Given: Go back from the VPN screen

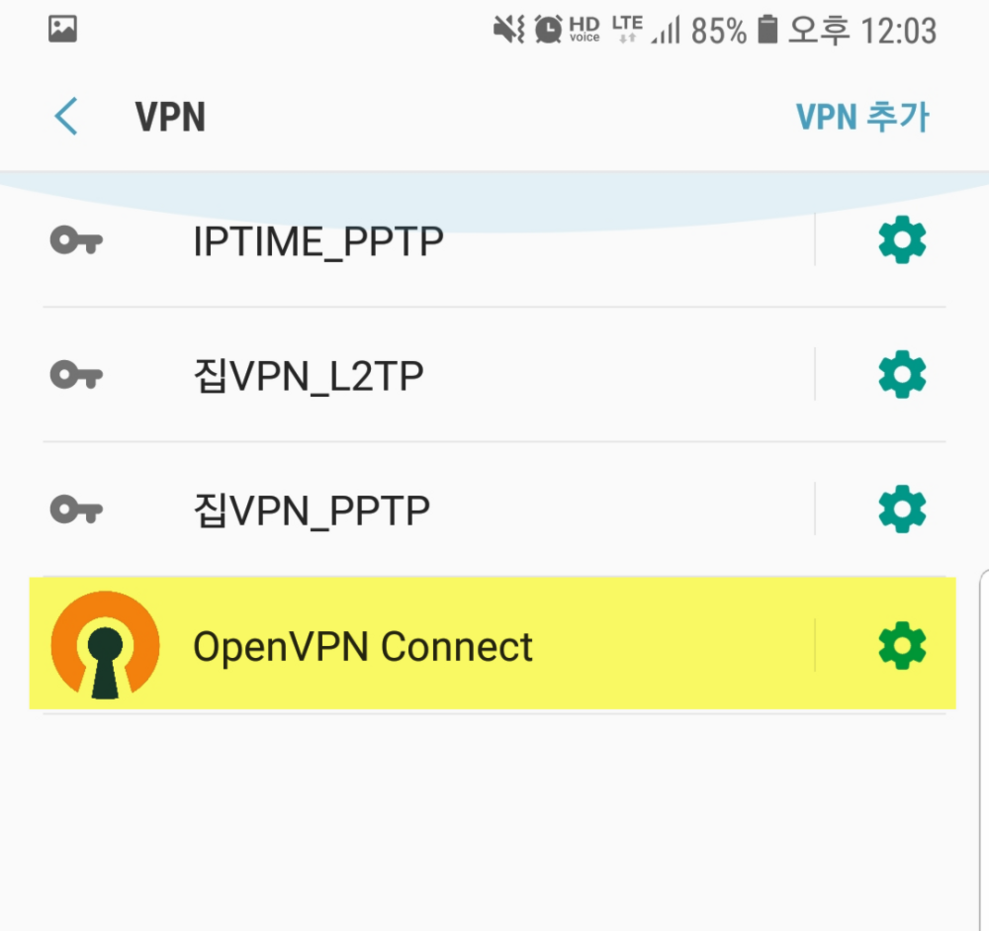Looking at the screenshot, I should (x=66, y=117).
